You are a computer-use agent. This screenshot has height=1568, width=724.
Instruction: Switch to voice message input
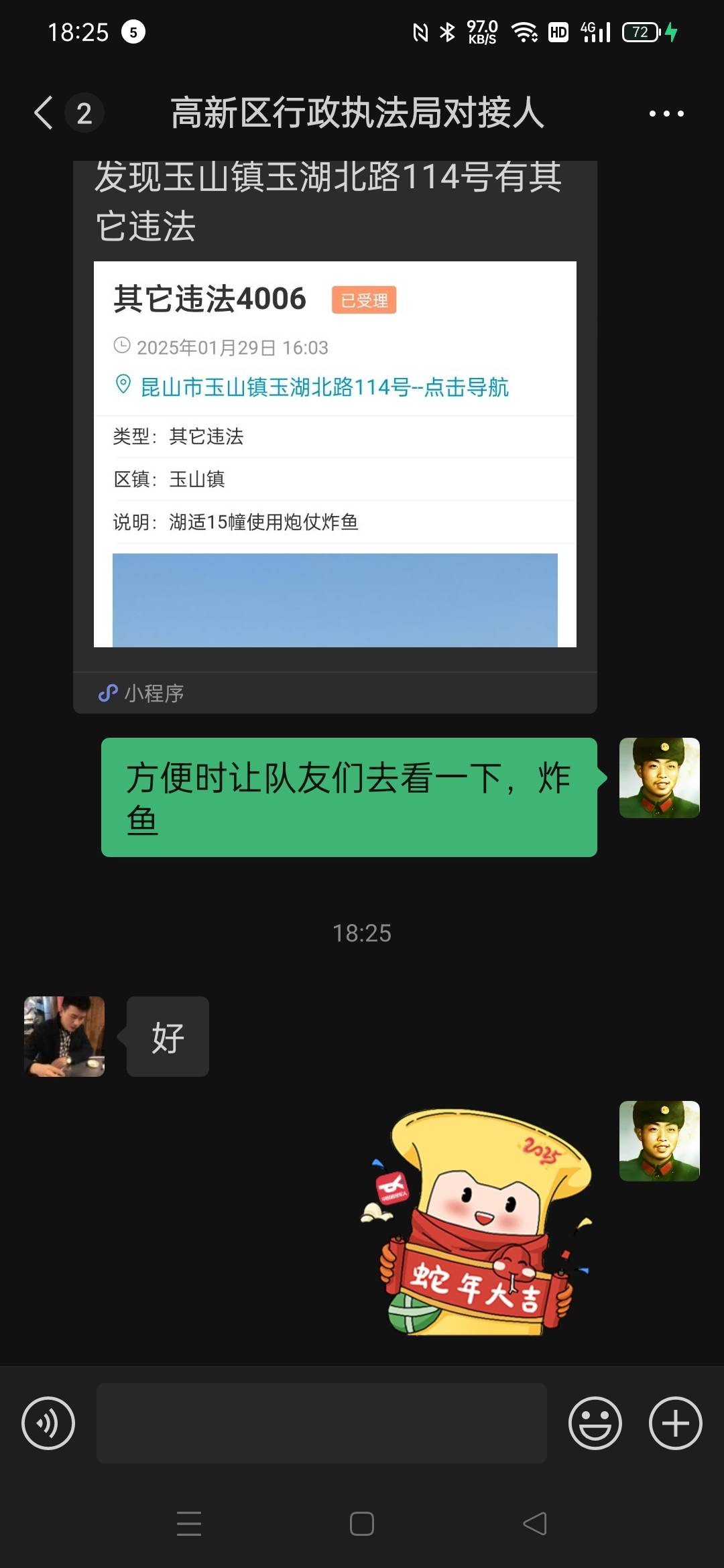(48, 1423)
